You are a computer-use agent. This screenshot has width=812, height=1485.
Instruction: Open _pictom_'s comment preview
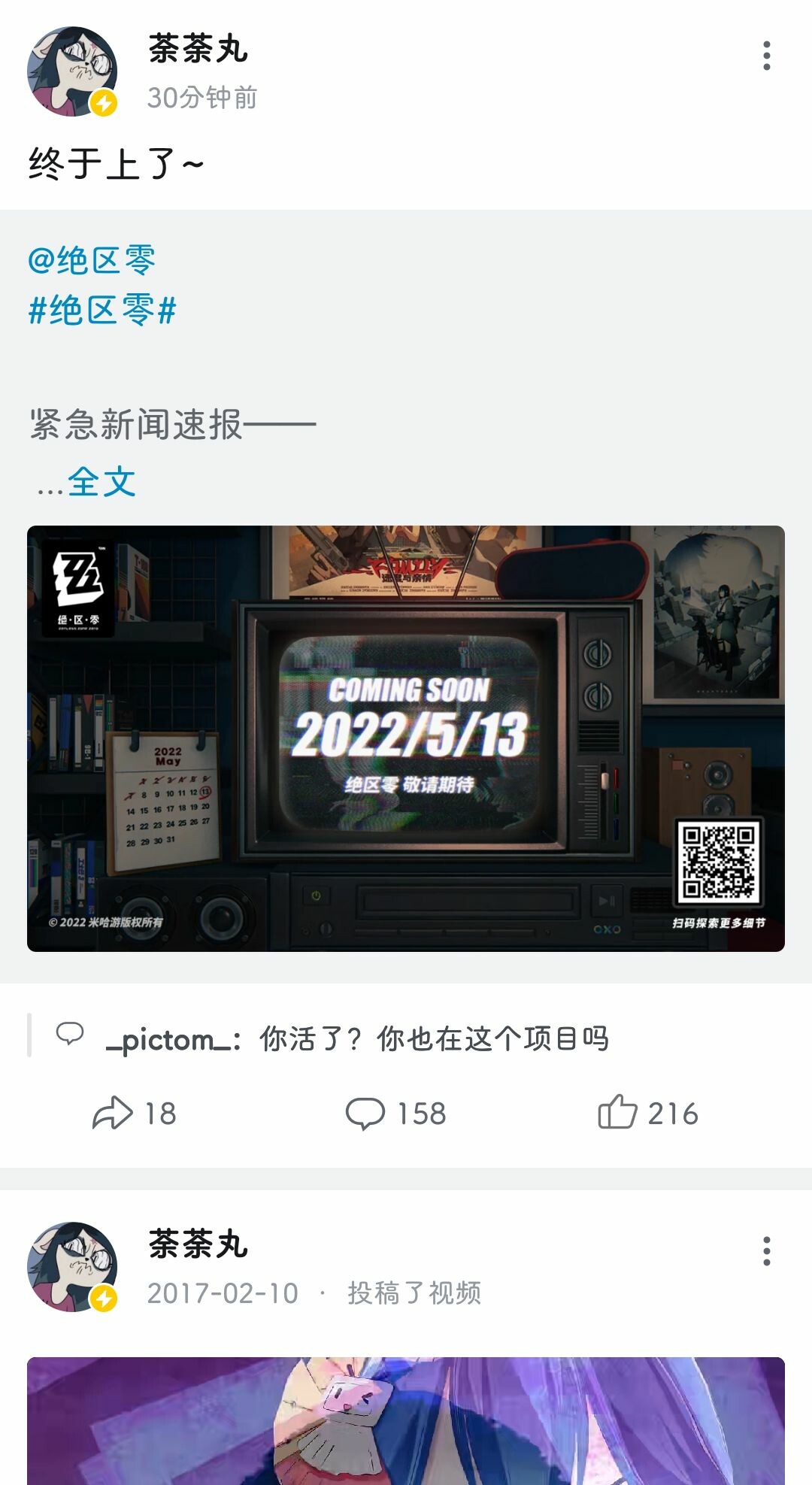(357, 1038)
